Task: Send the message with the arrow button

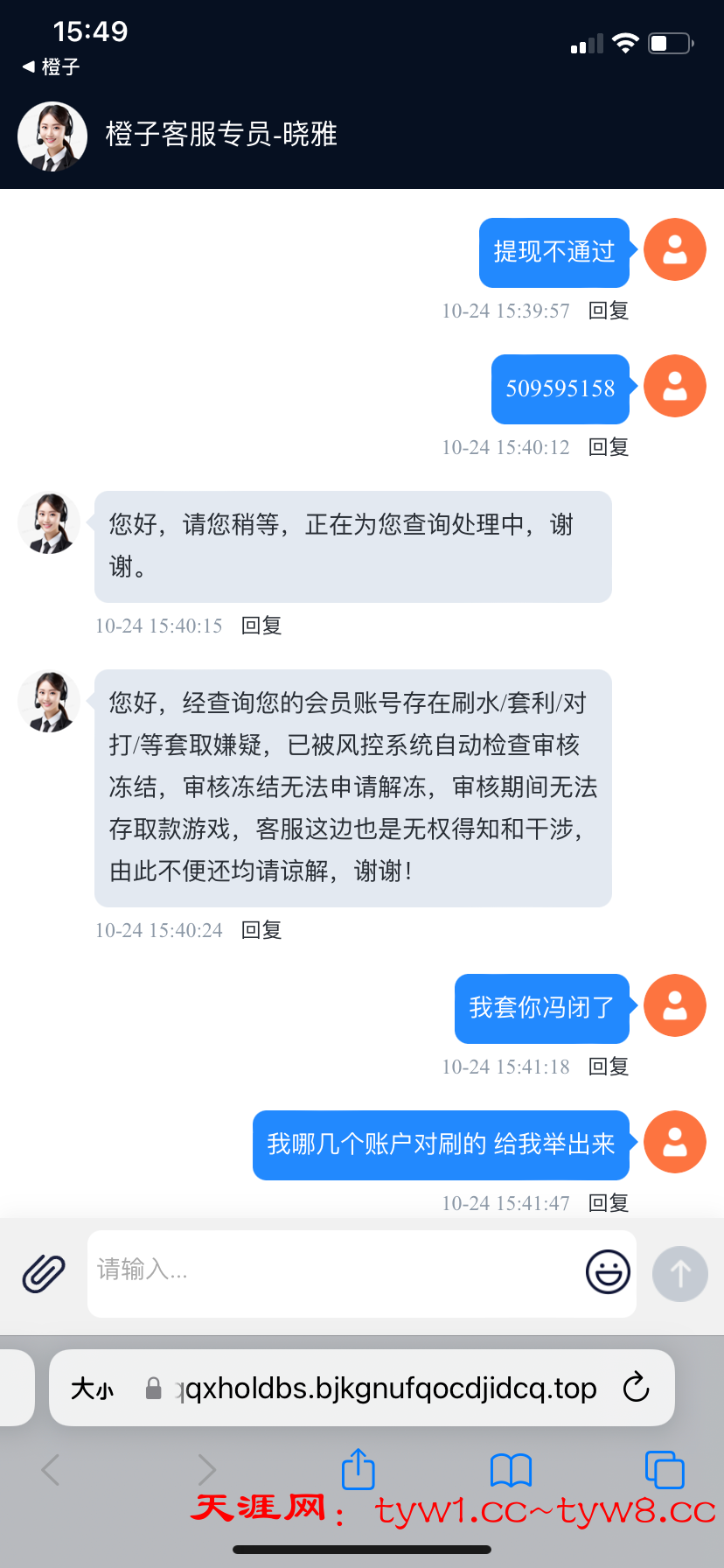Action: pos(679,1273)
